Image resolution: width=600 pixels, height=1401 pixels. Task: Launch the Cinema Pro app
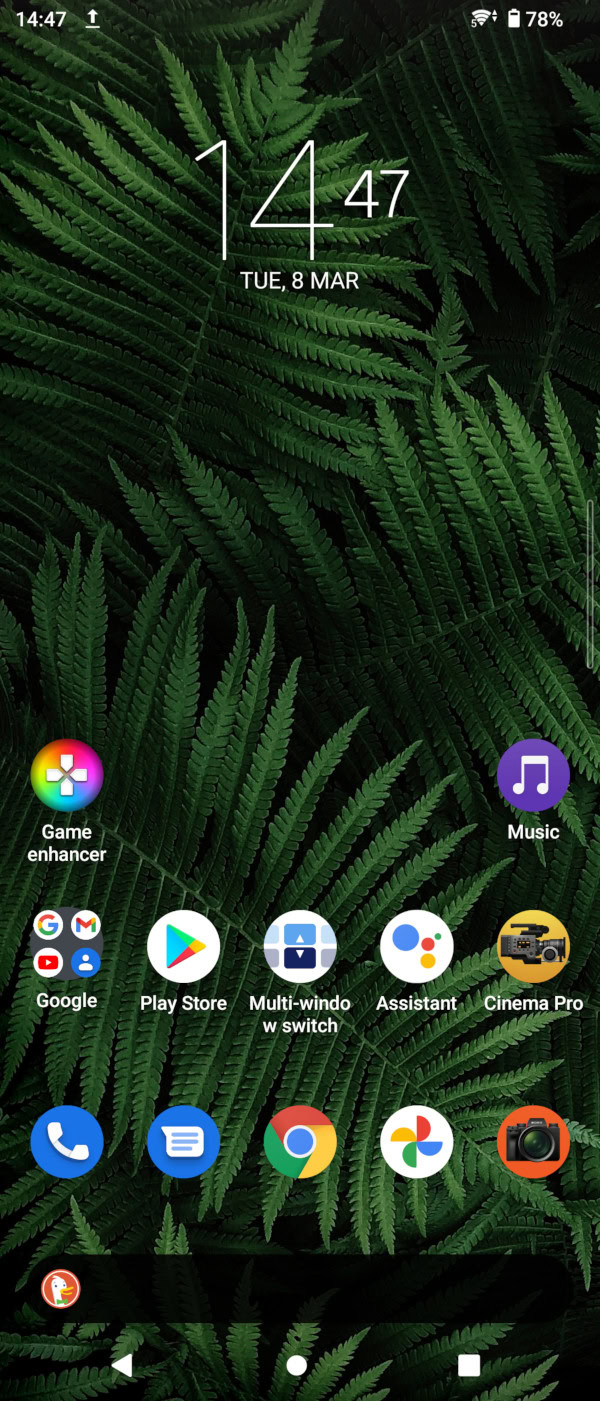click(533, 946)
